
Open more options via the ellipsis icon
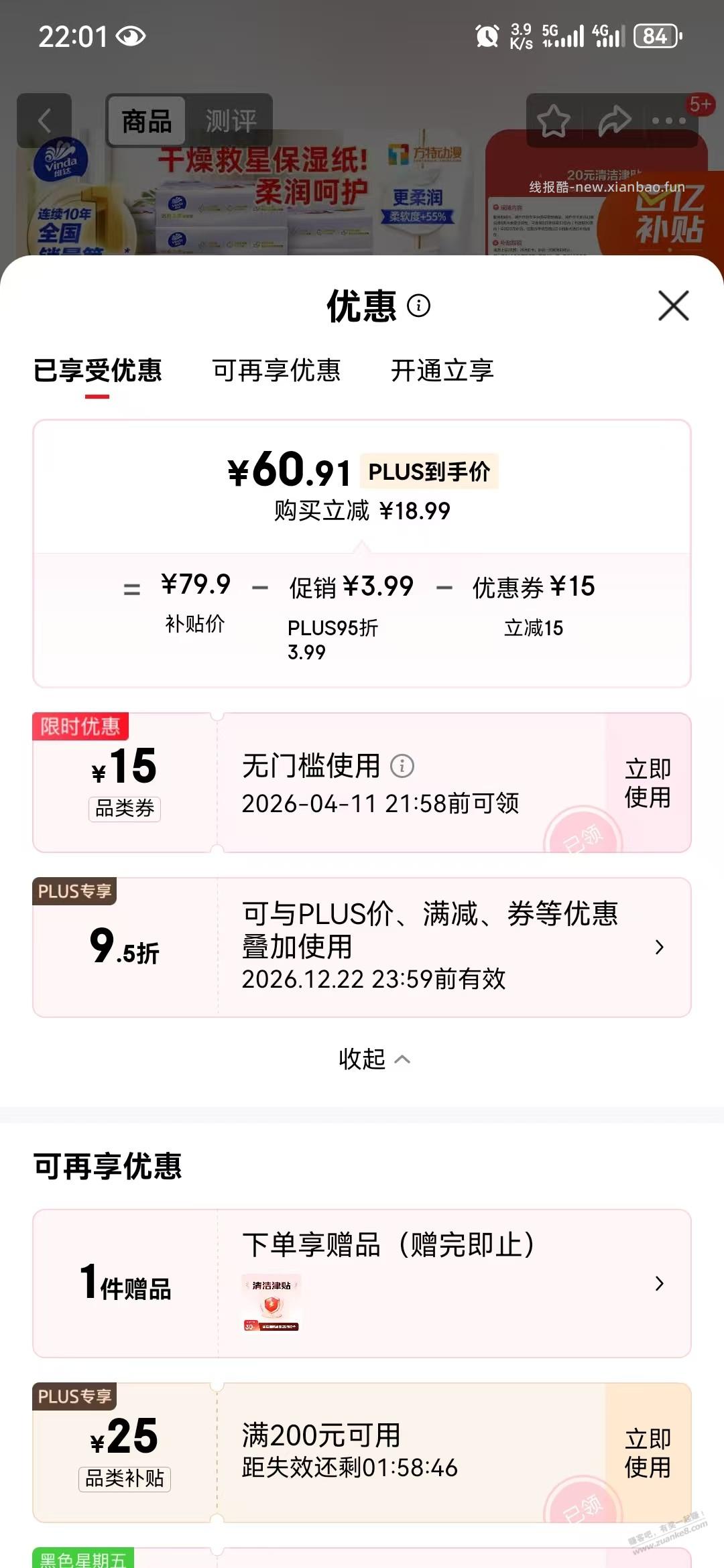(x=670, y=120)
